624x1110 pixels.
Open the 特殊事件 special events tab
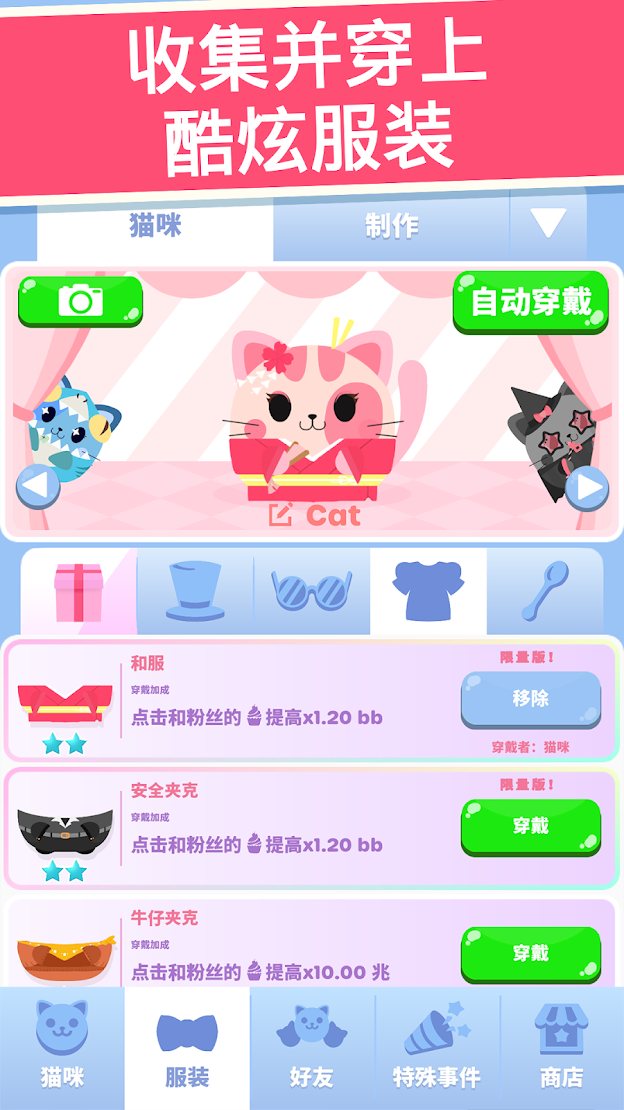tap(437, 1048)
